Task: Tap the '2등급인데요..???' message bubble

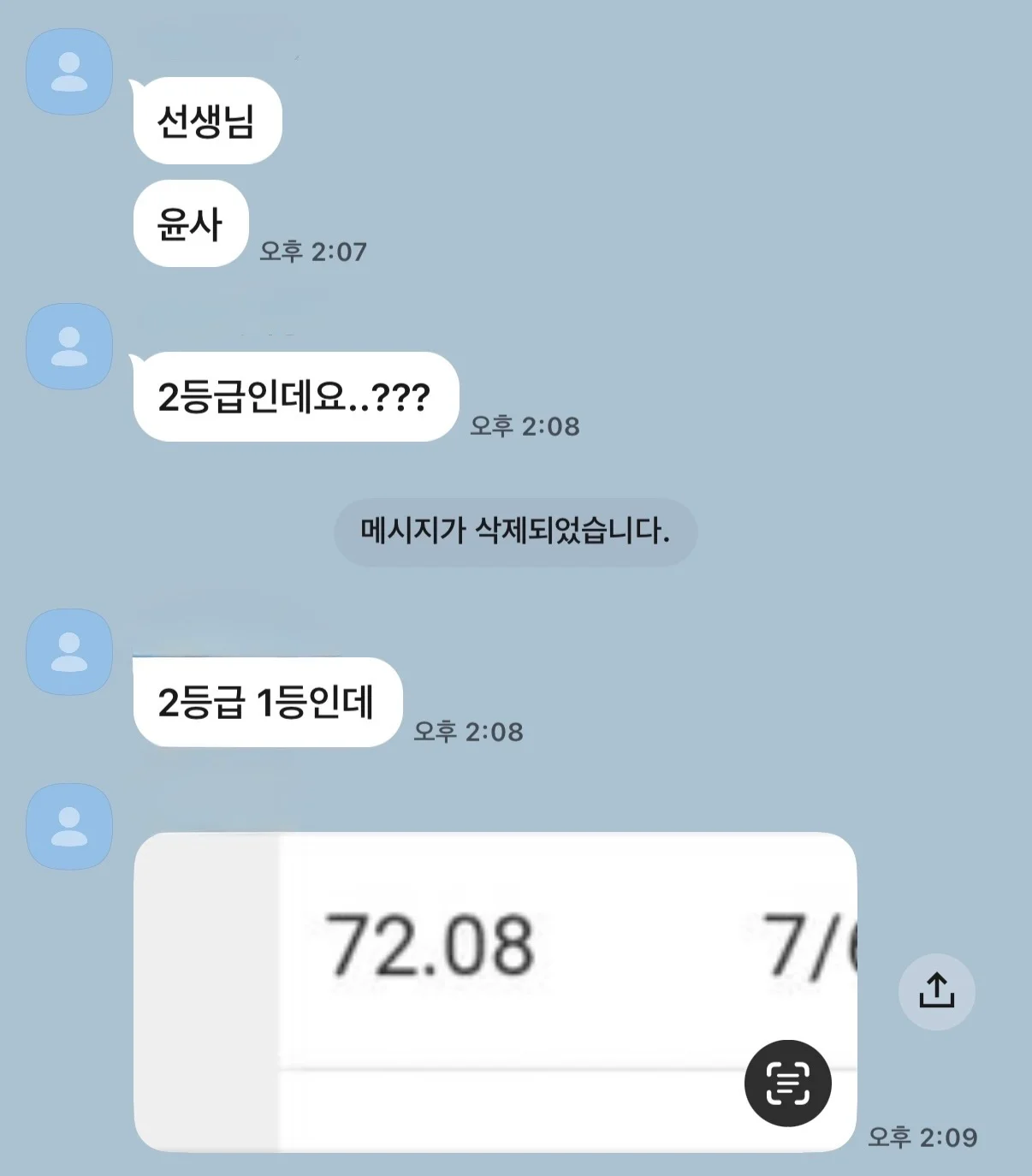Action: (x=295, y=396)
